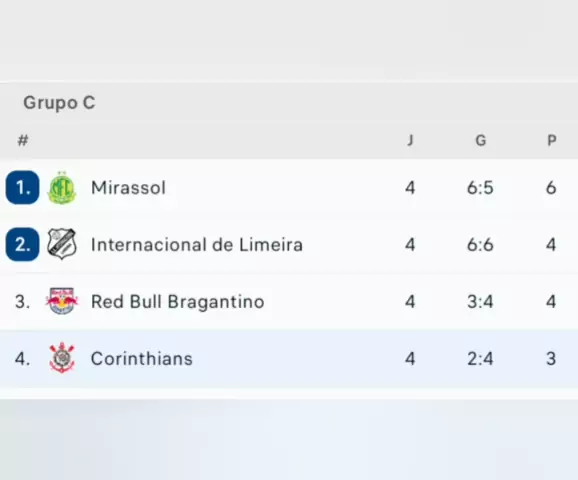View the Corinthians team entry
The image size is (578, 480).
(x=289, y=359)
